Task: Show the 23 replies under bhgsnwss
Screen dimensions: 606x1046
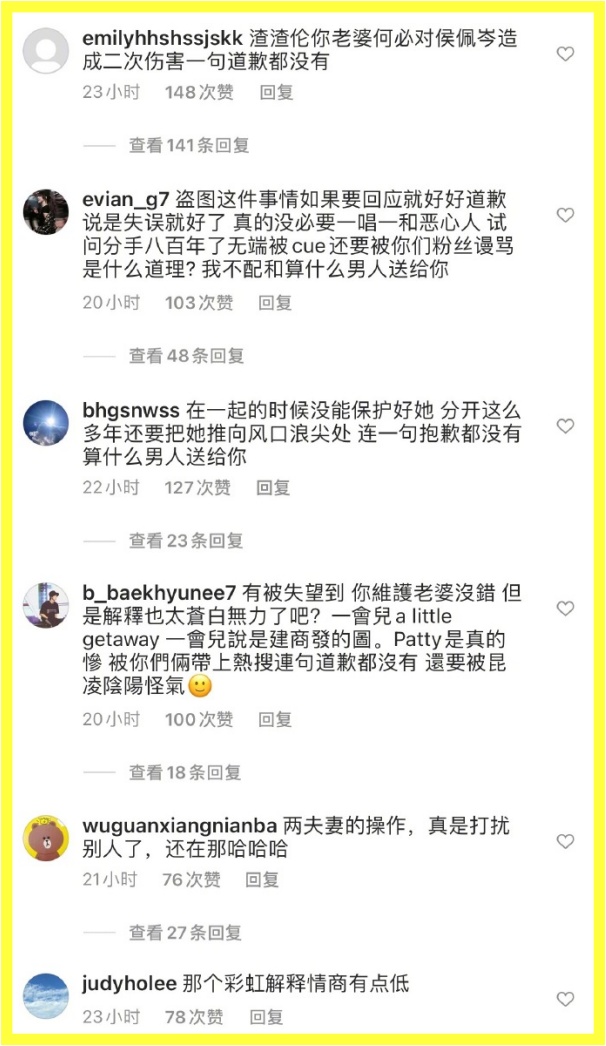Action: (x=186, y=540)
